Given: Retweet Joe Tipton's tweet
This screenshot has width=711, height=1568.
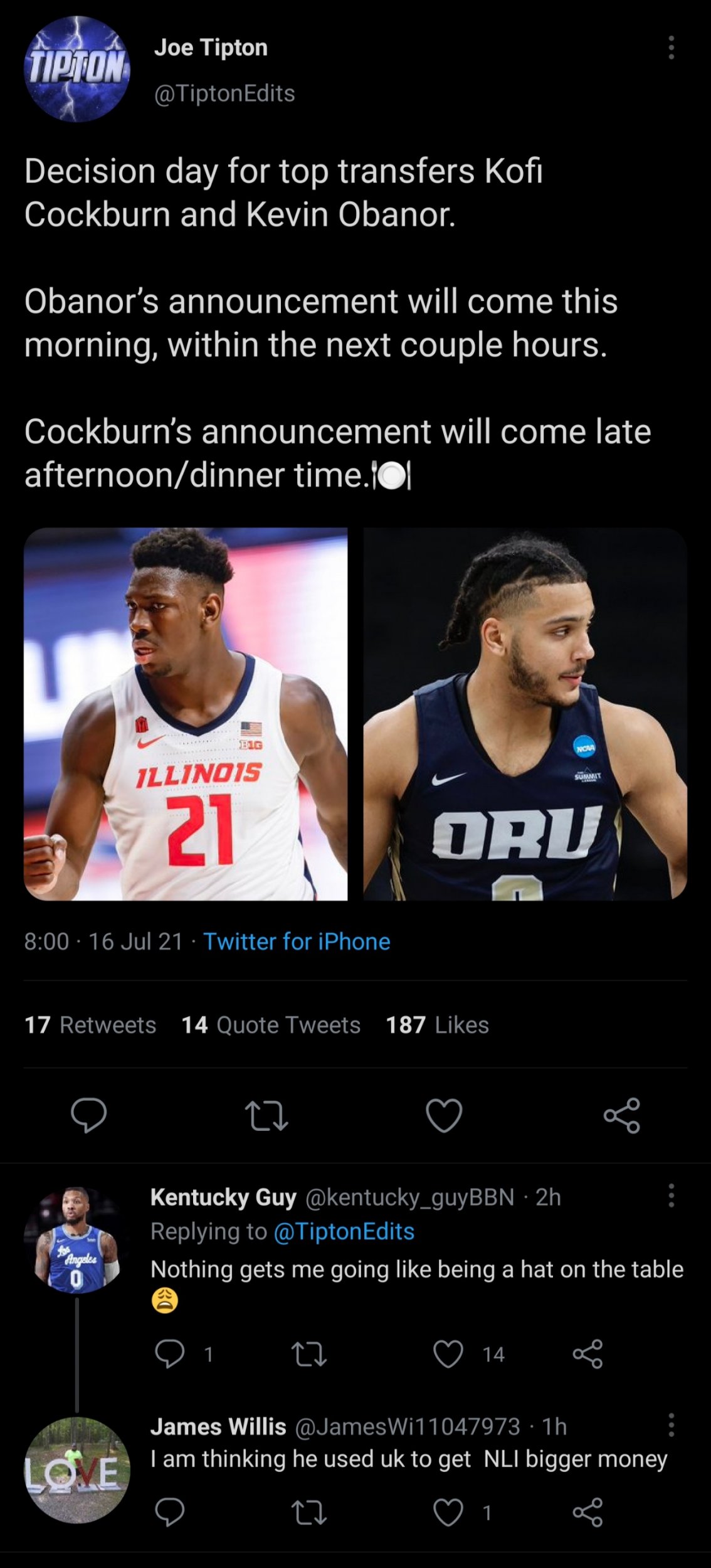Looking at the screenshot, I should (266, 1116).
